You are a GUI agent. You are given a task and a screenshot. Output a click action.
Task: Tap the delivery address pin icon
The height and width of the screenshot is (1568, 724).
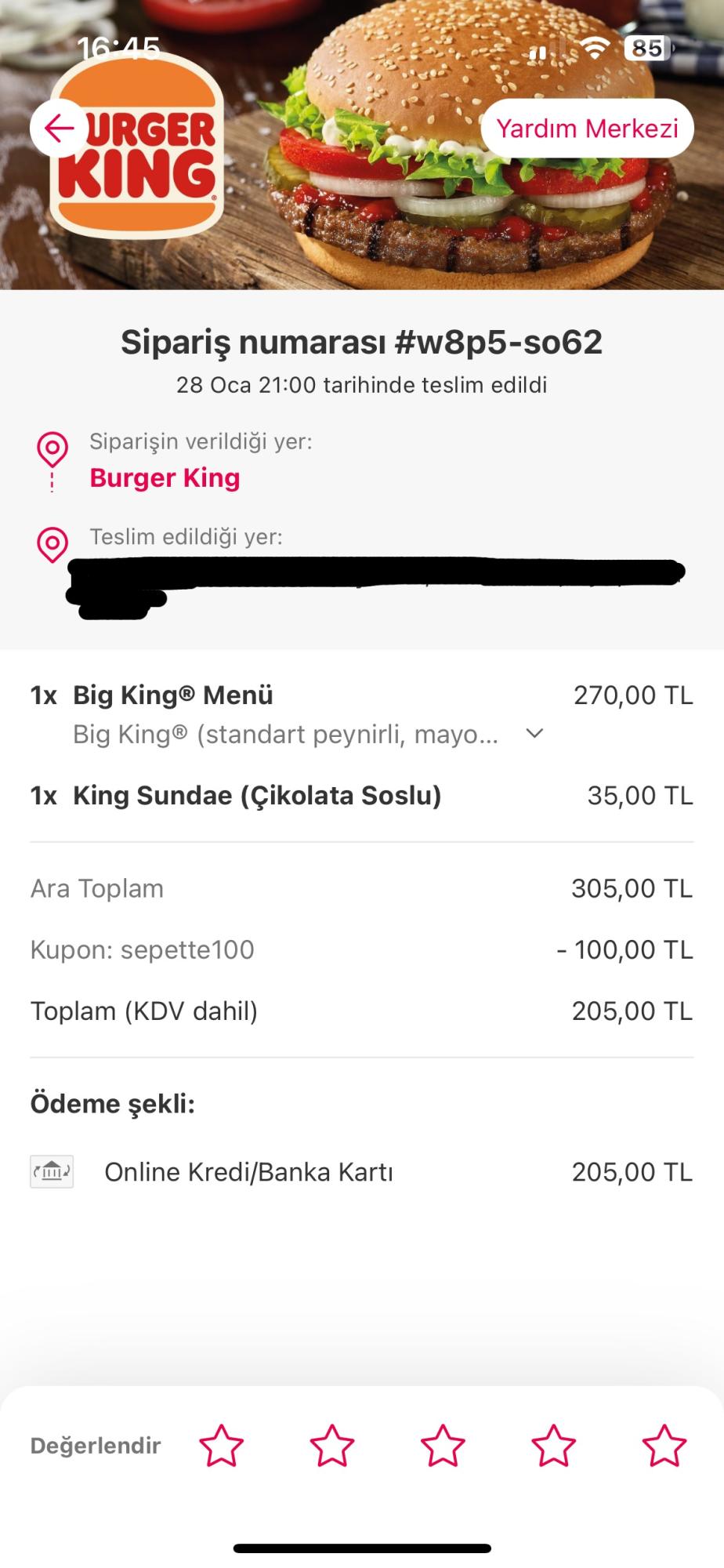pos(52,541)
